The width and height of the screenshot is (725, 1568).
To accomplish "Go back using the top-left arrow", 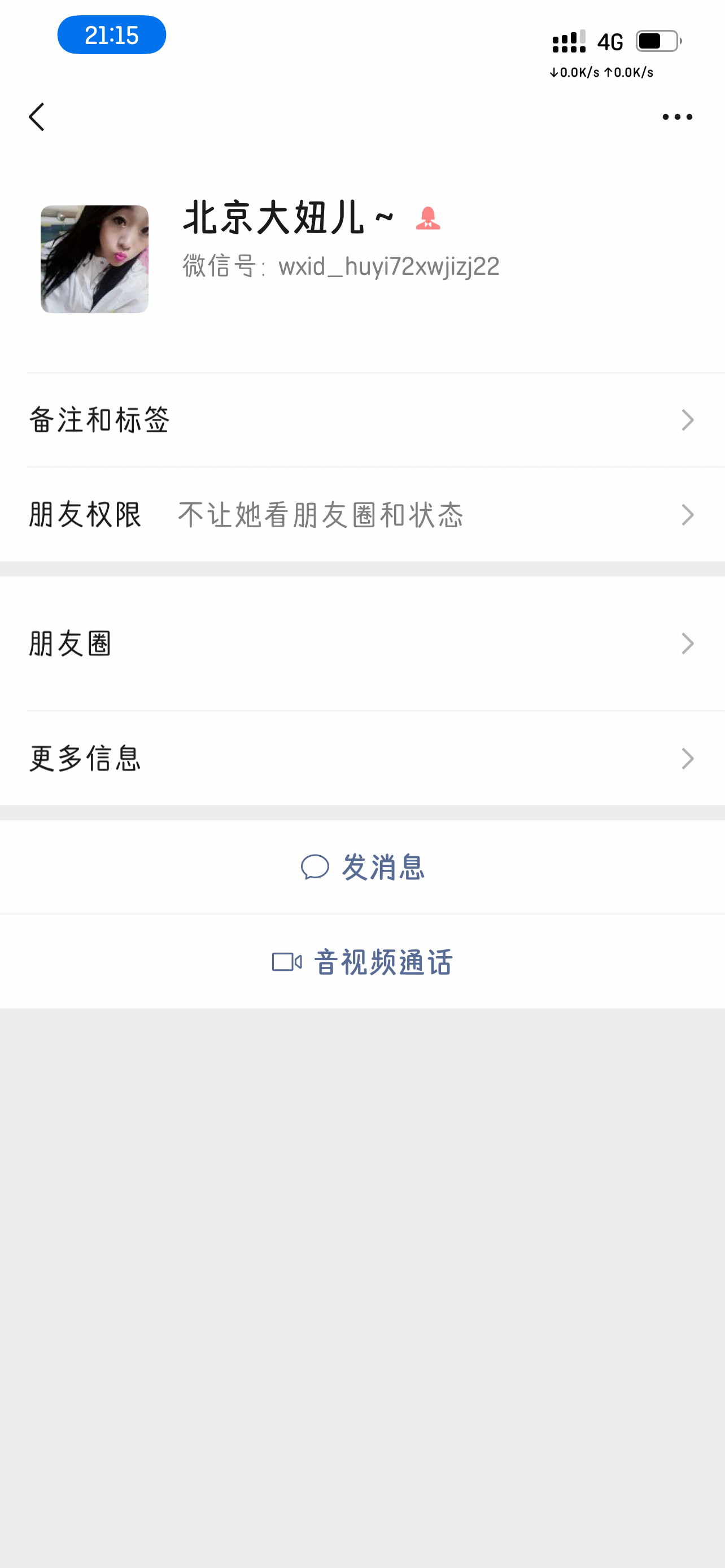I will (37, 117).
